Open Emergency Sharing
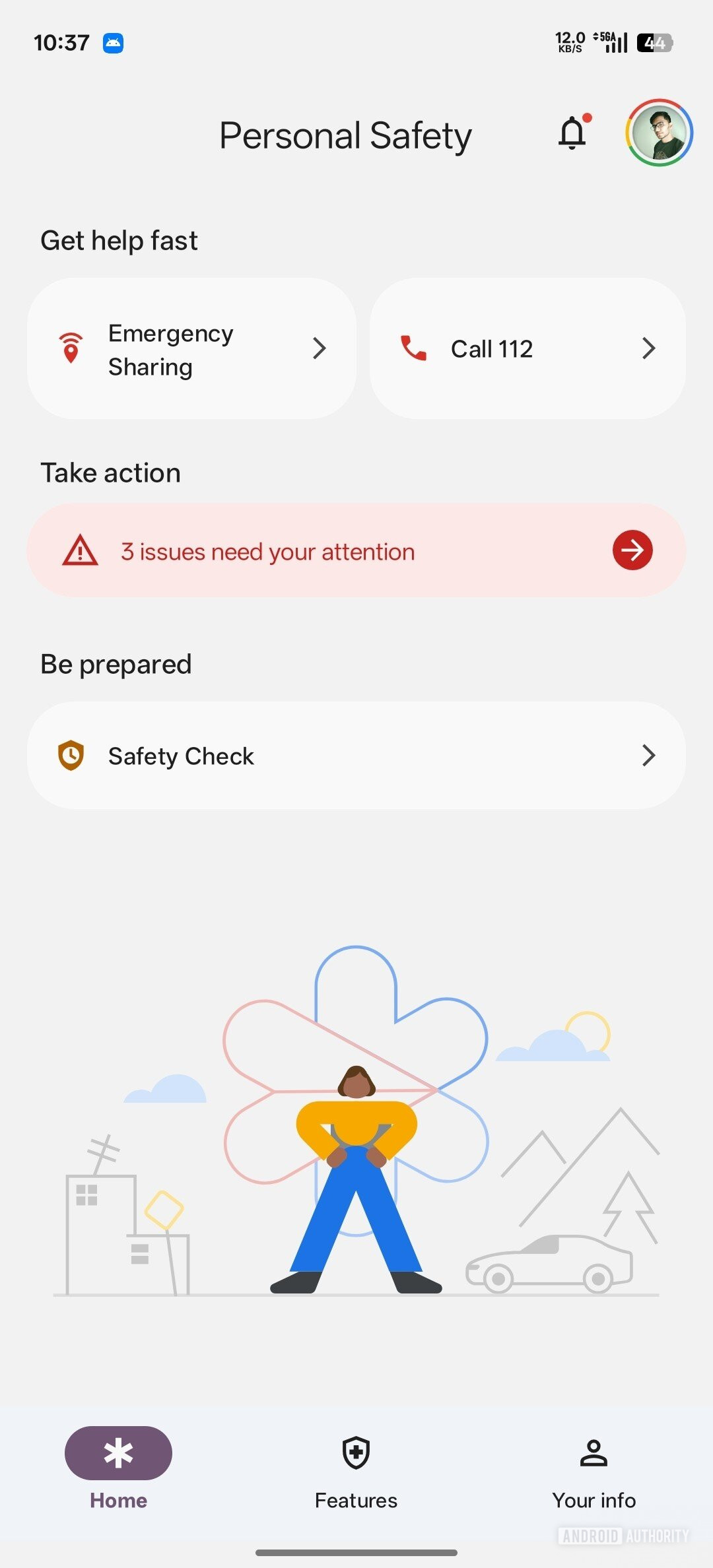This screenshot has width=713, height=1568. 191,348
